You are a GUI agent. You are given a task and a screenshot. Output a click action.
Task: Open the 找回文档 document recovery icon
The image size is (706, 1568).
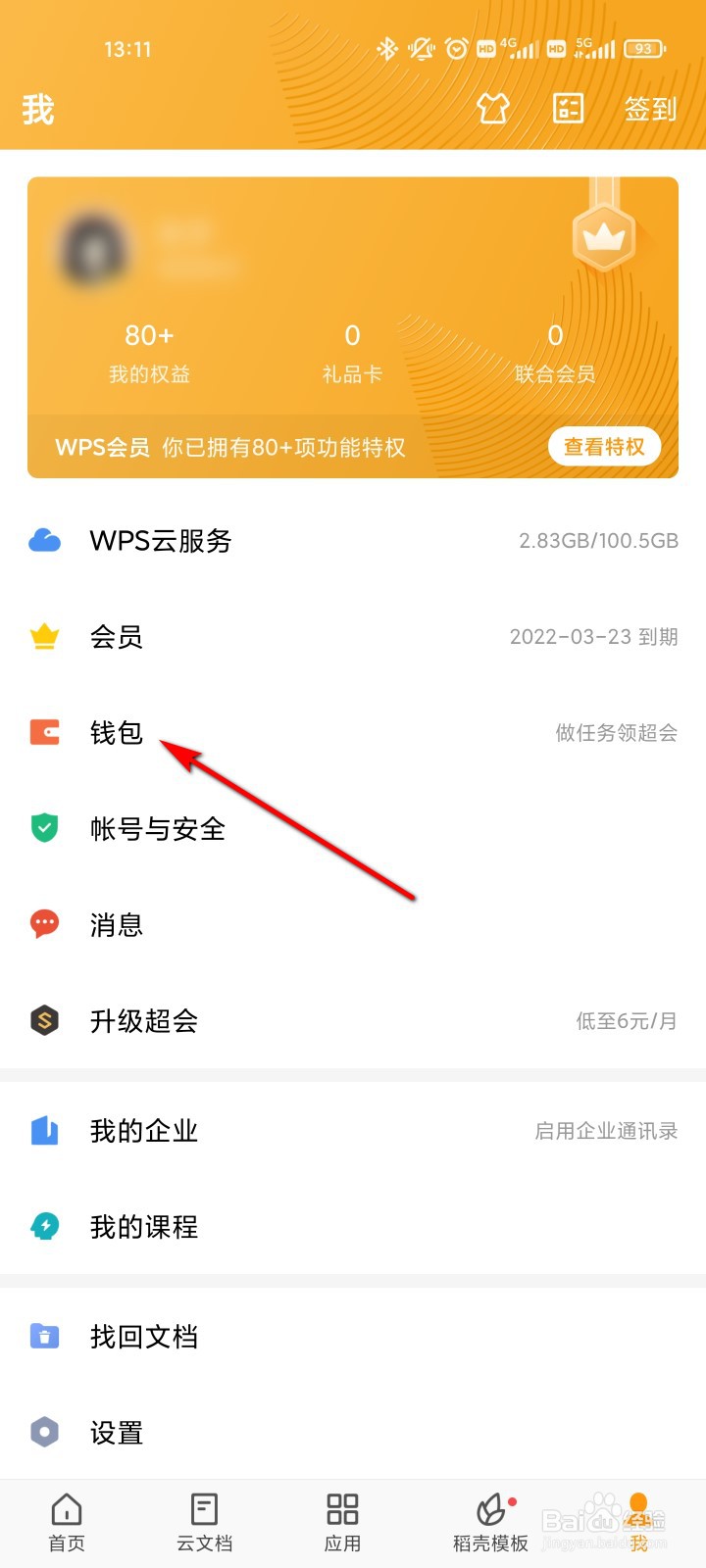[45, 1336]
